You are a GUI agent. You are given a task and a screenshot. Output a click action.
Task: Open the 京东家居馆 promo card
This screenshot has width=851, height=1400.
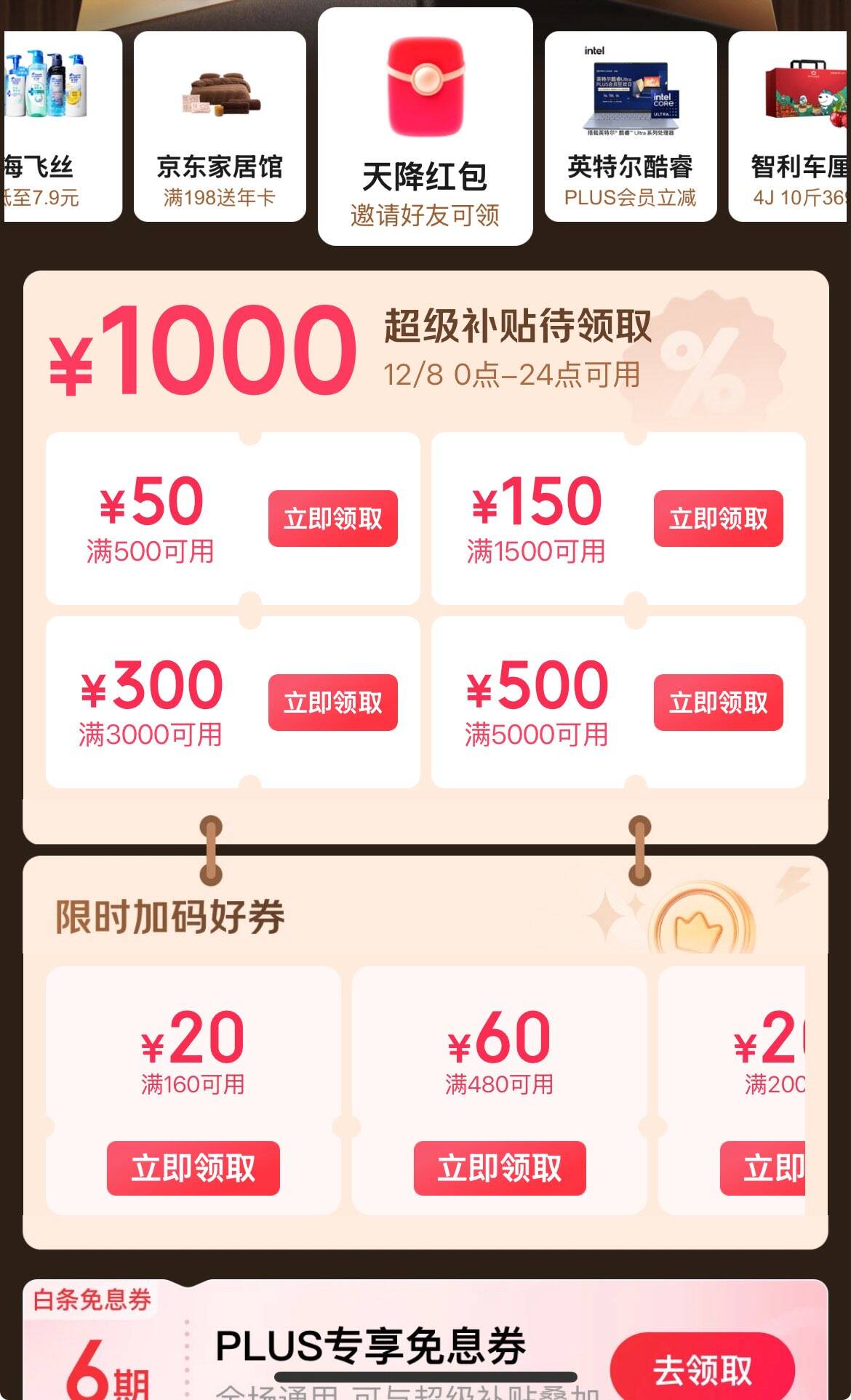(220, 127)
